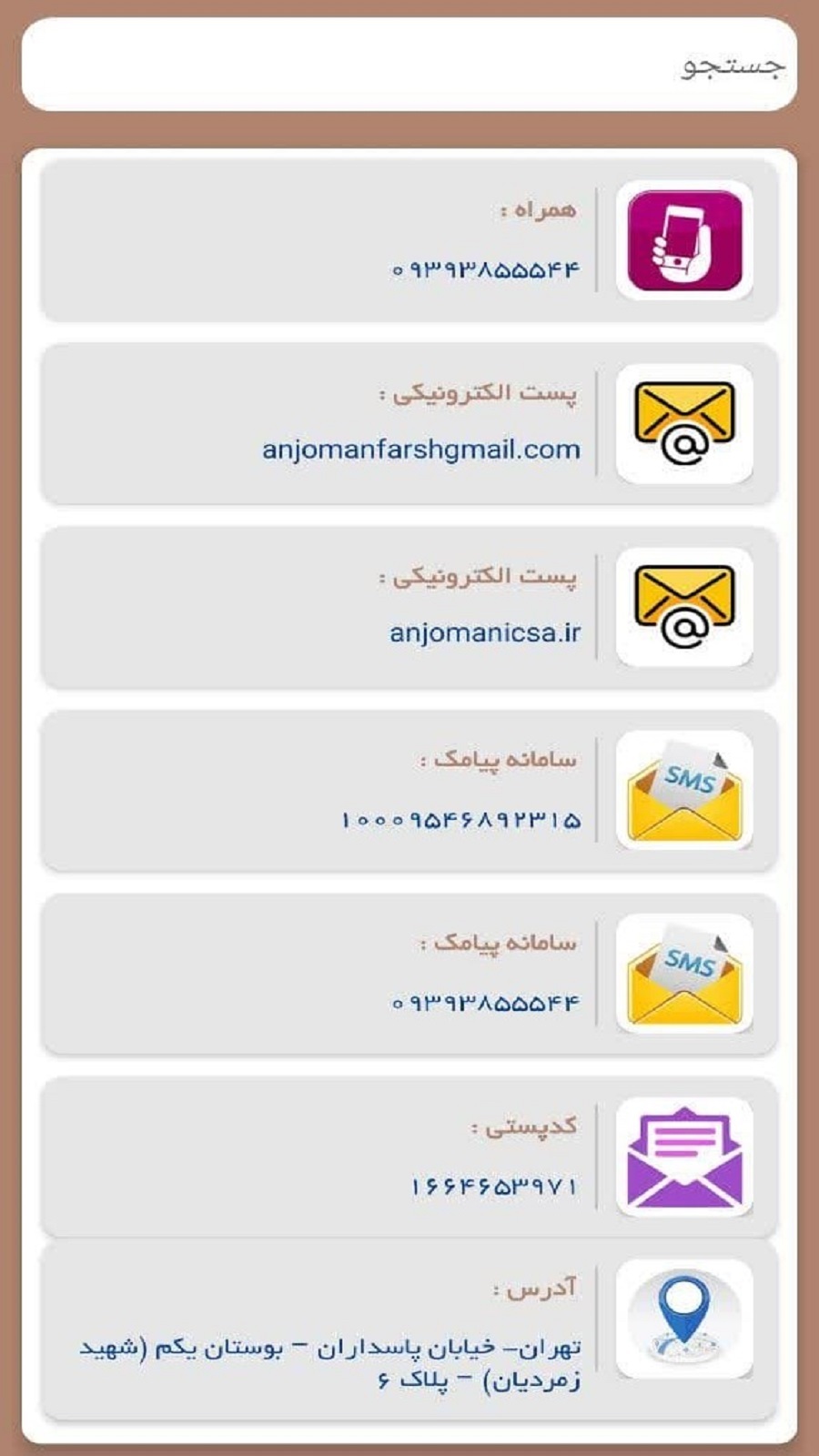Open the کدپستی postal code row
Image resolution: width=819 pixels, height=1456 pixels.
pos(409,1157)
